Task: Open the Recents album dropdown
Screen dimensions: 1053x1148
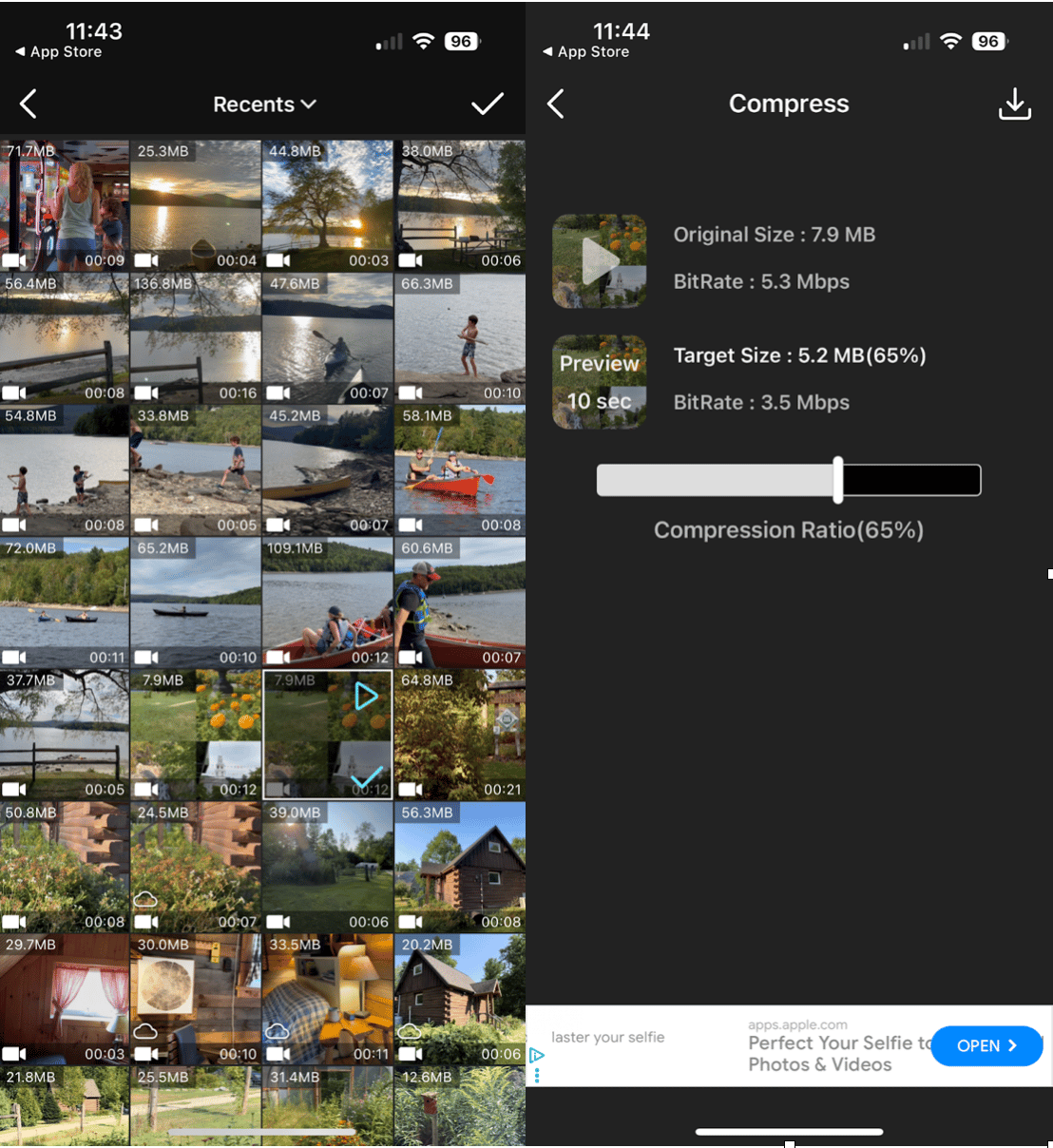Action: click(x=264, y=105)
